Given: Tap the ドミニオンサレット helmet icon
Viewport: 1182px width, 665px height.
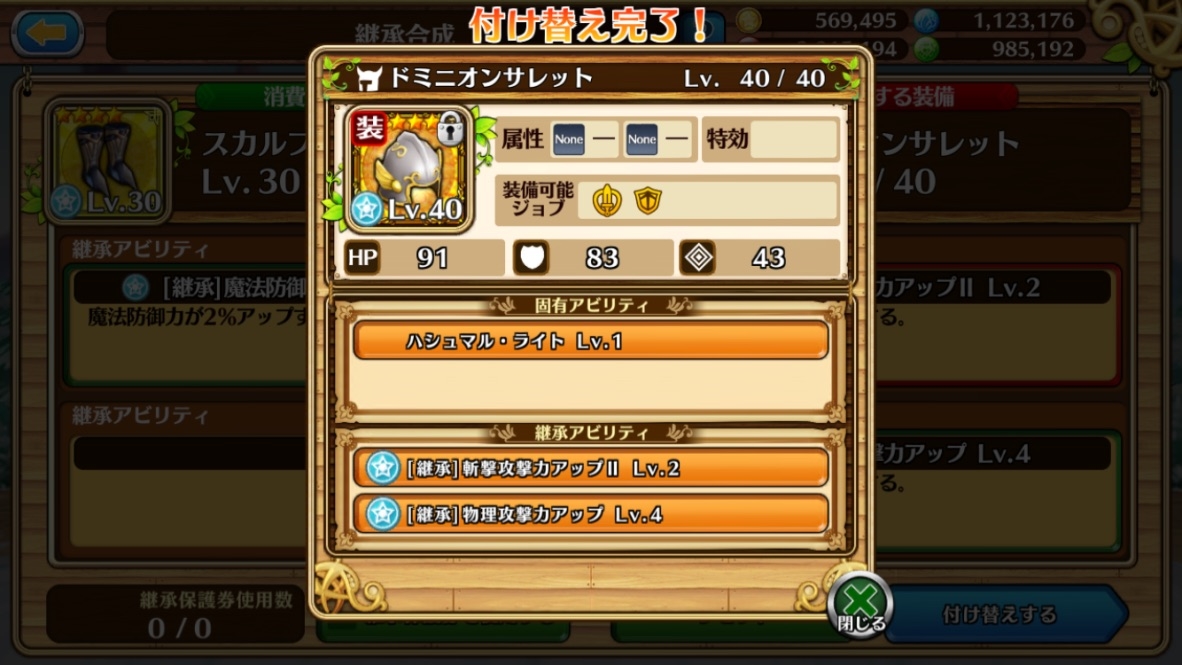Looking at the screenshot, I should coord(409,168).
